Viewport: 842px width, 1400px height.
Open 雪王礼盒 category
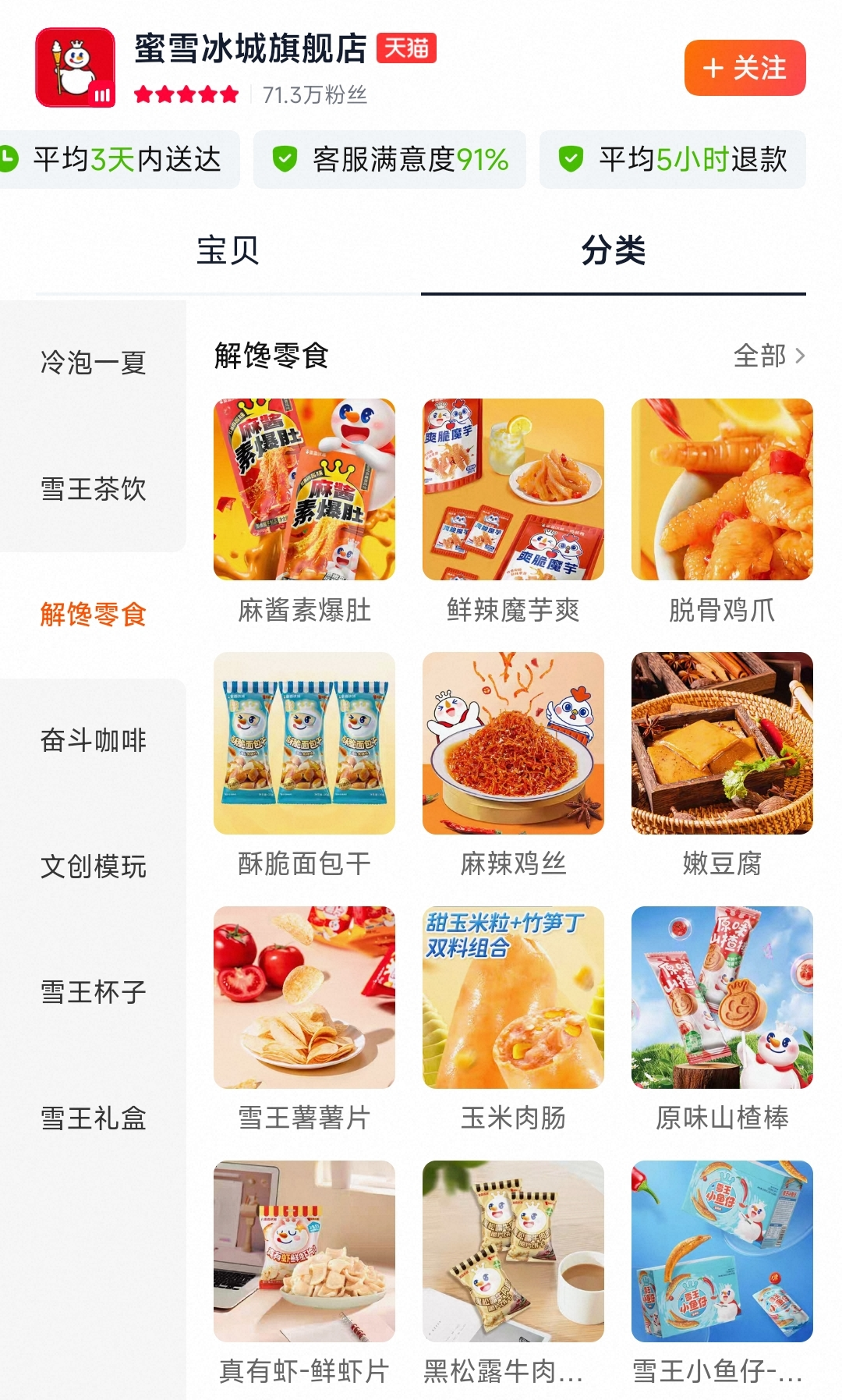94,1118
